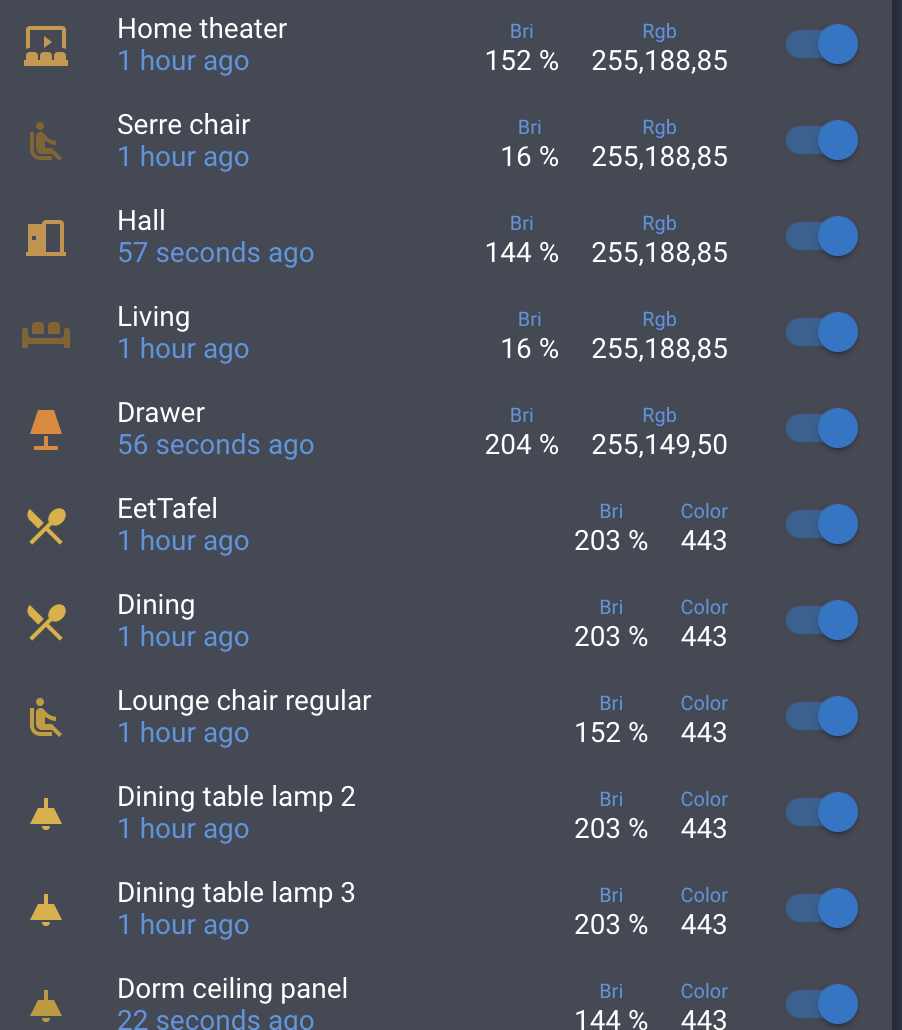Disable the Drawer lamp
Image resolution: width=902 pixels, height=1030 pixels.
tap(821, 428)
